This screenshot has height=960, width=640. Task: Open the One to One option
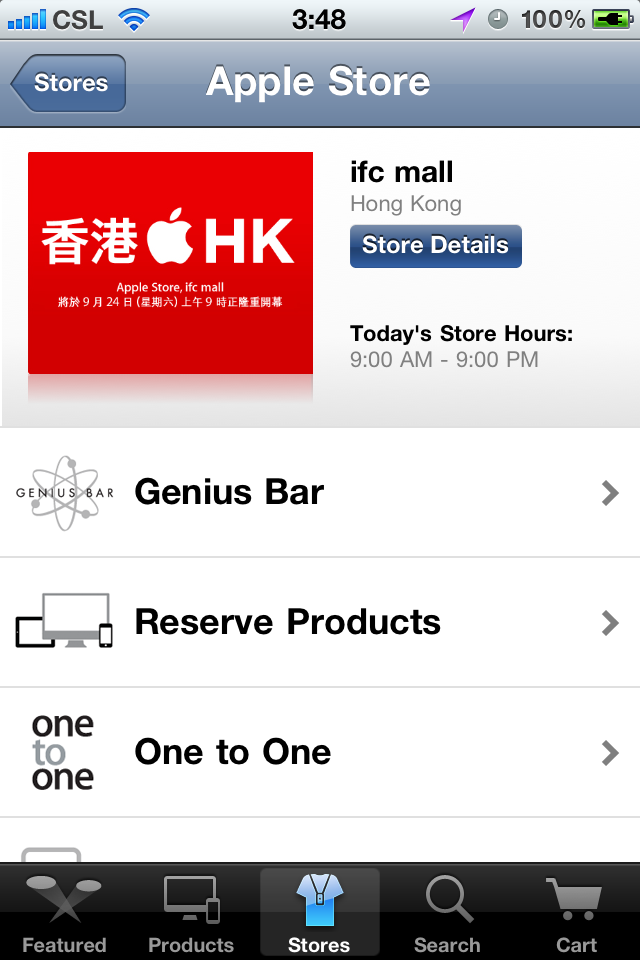pos(320,753)
